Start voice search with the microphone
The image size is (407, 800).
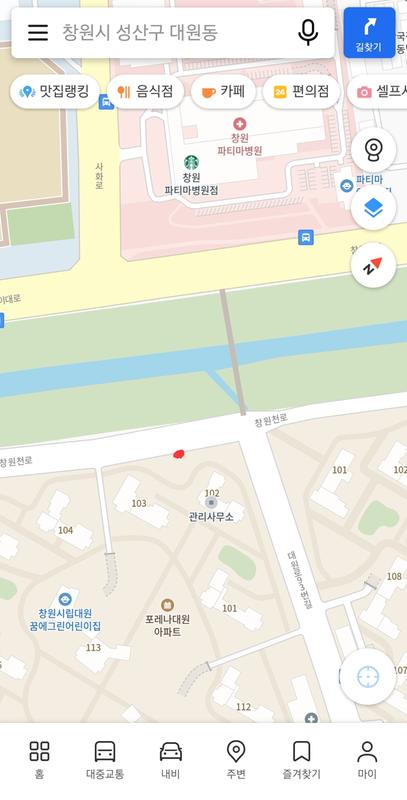308,33
